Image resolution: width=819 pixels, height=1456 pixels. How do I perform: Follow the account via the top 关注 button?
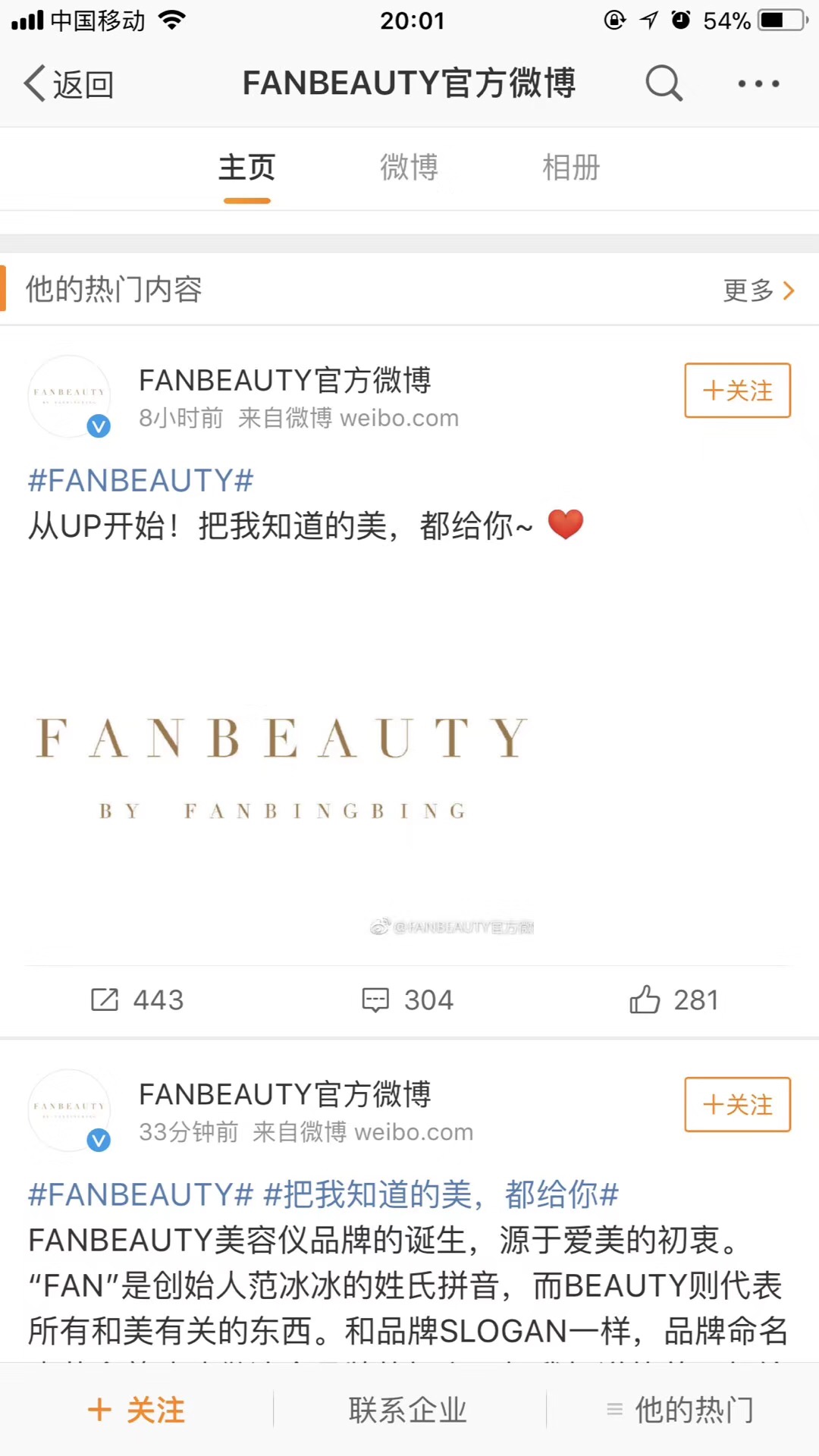(x=736, y=391)
